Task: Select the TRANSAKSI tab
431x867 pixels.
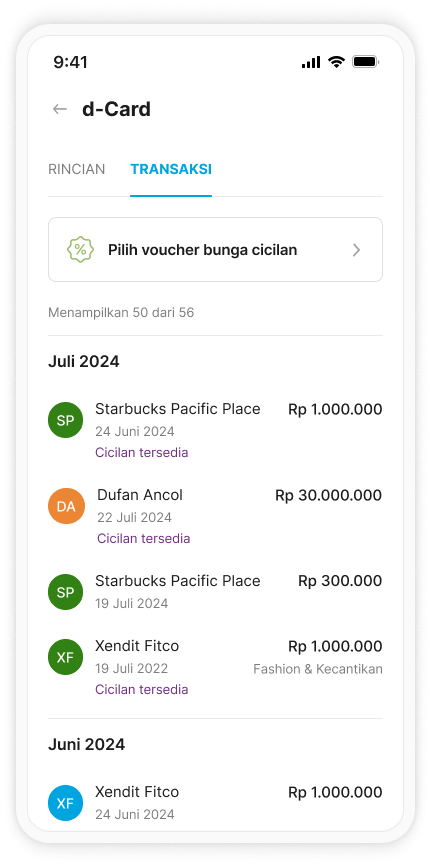Action: [171, 169]
